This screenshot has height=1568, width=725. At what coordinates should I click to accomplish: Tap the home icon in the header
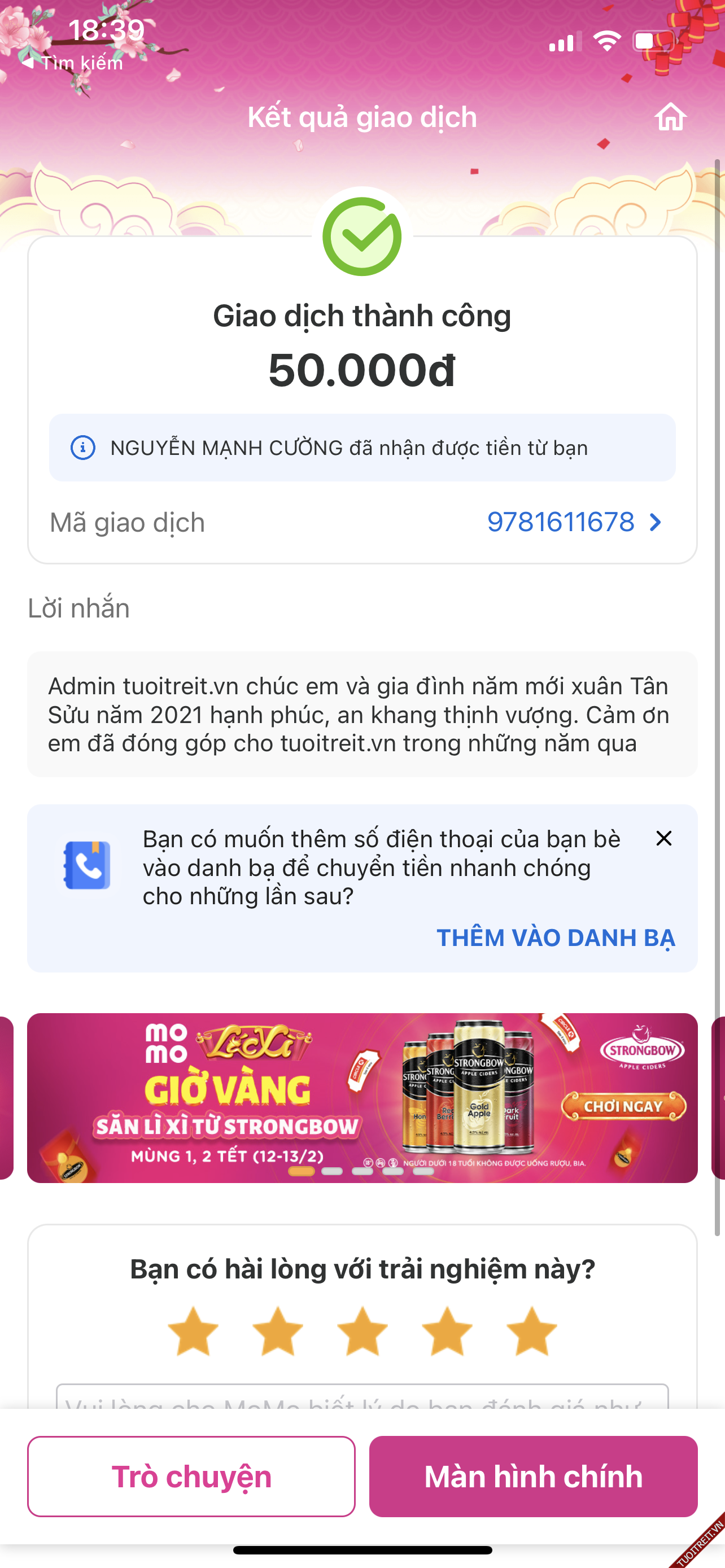[x=670, y=117]
